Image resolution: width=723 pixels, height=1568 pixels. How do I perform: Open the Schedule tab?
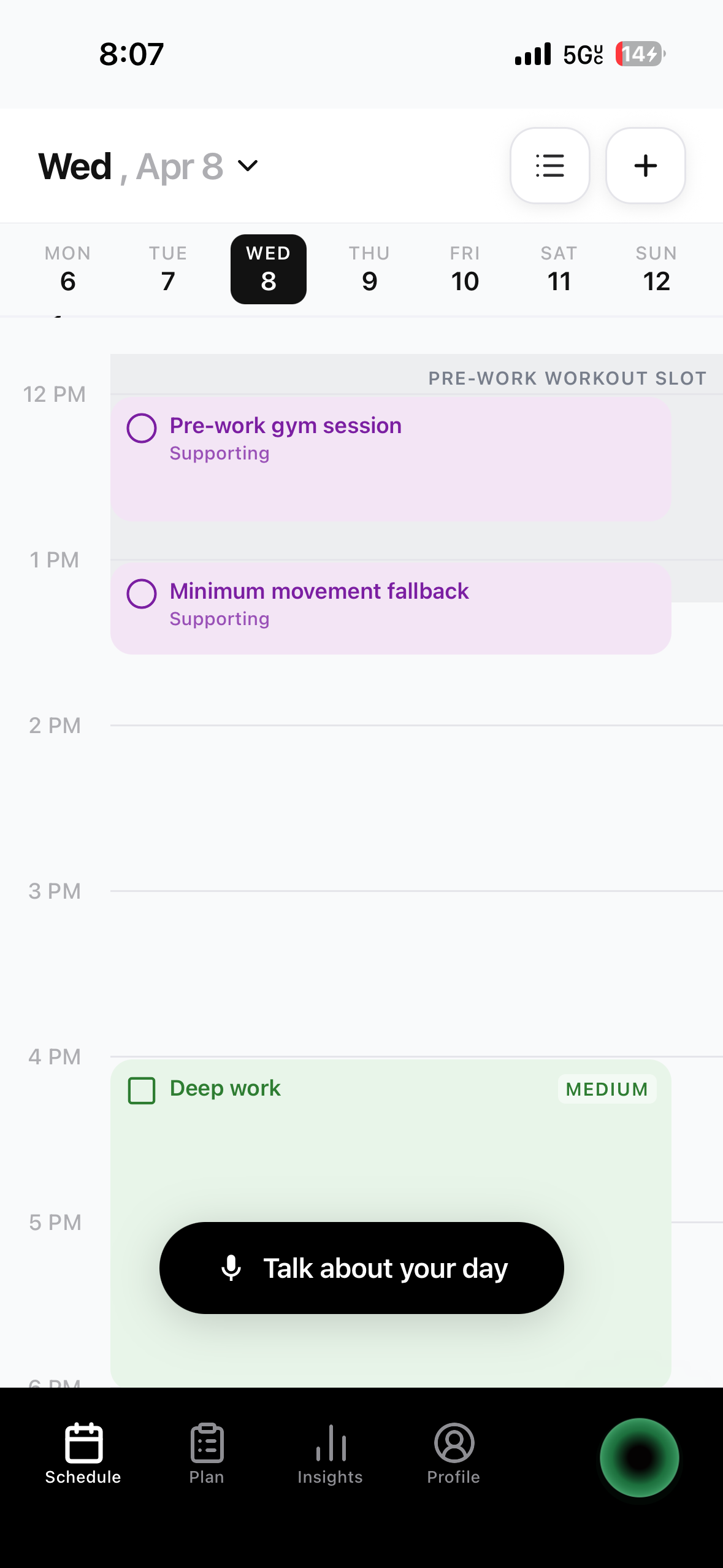(83, 1455)
